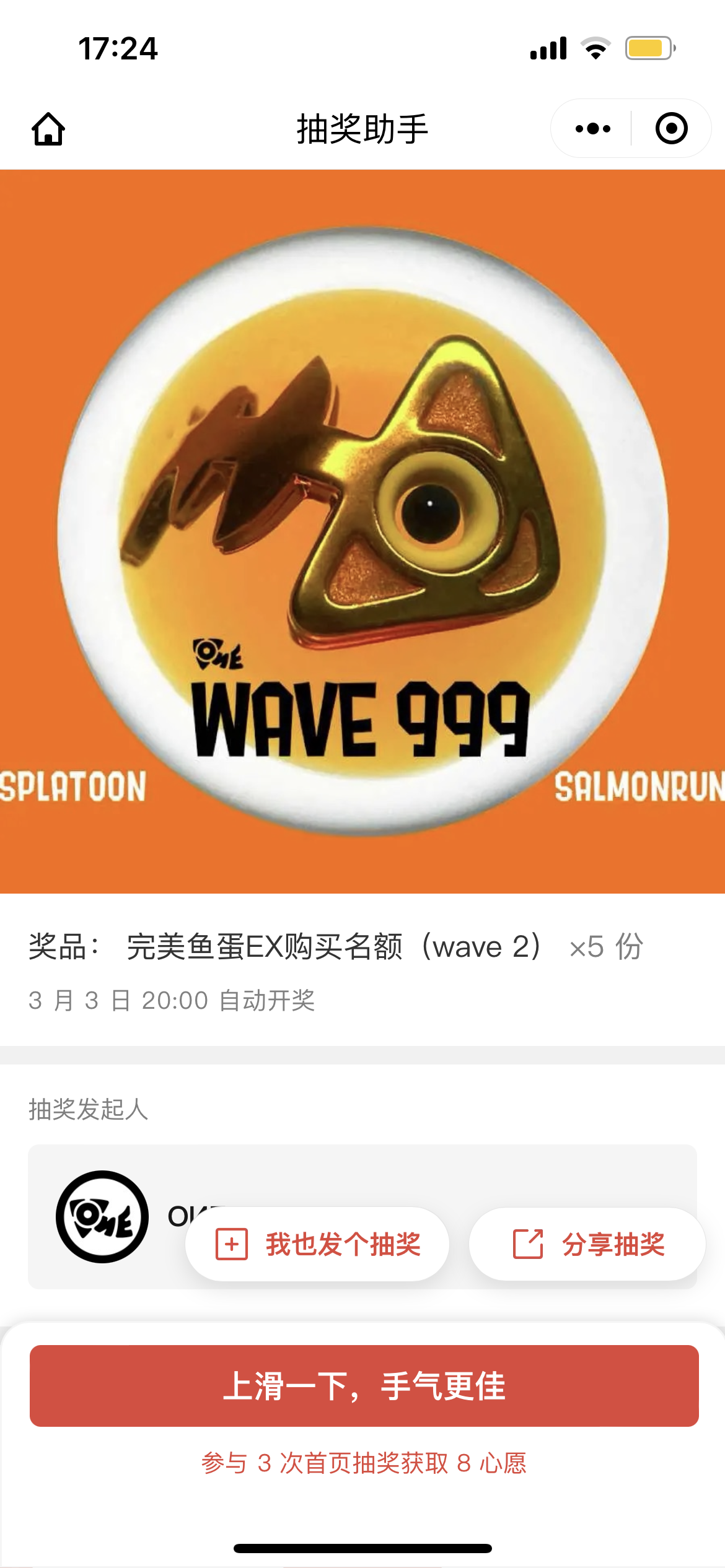
Task: Close the mini program with circle button
Action: click(672, 129)
